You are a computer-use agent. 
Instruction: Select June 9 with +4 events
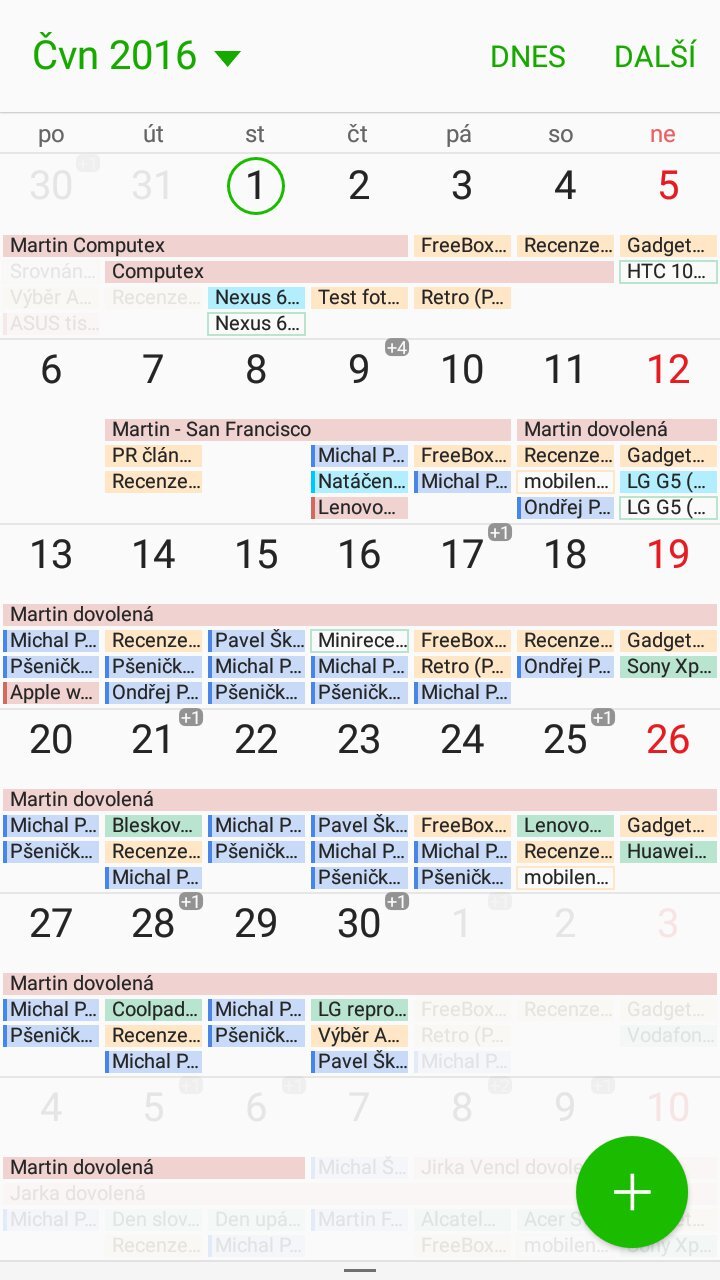(x=359, y=370)
